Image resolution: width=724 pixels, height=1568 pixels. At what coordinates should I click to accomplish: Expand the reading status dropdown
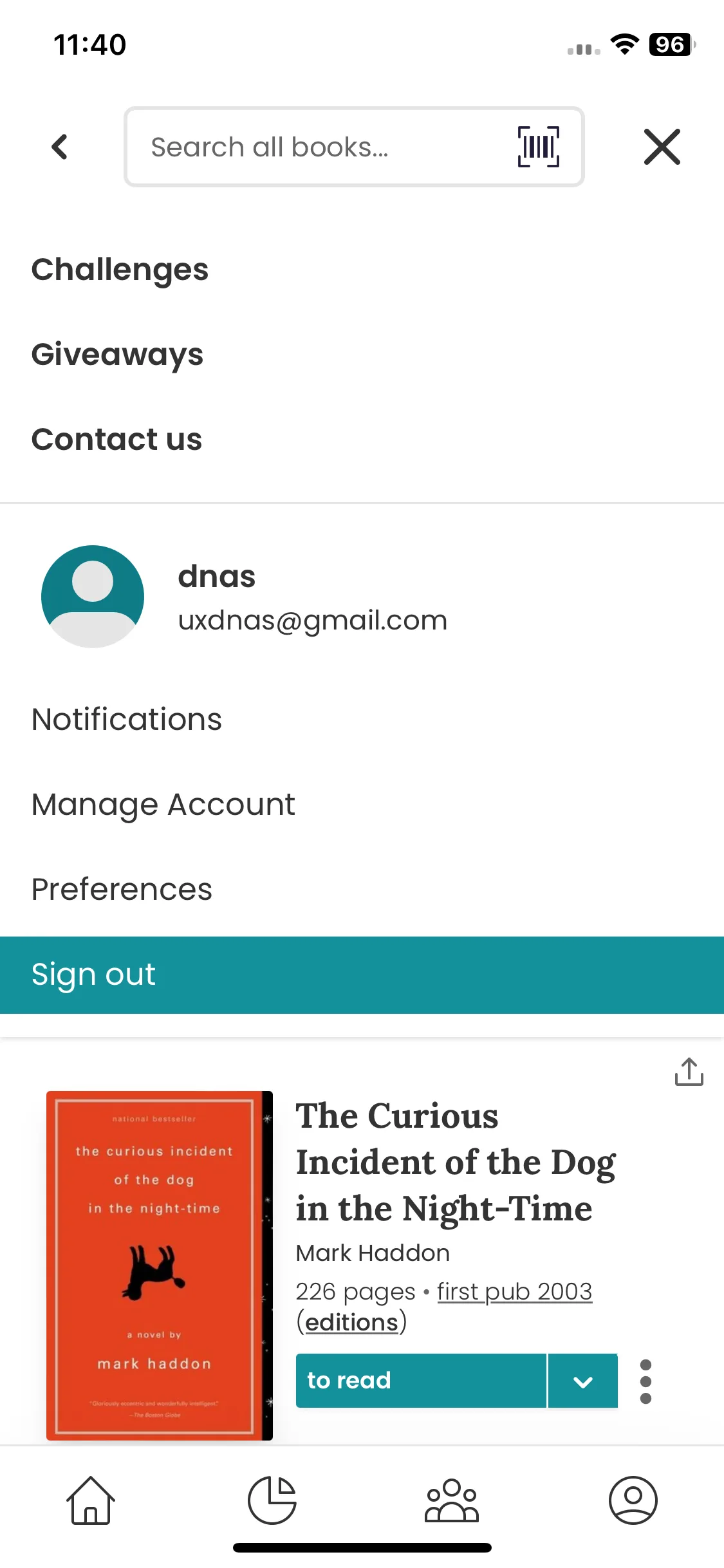pos(583,1381)
